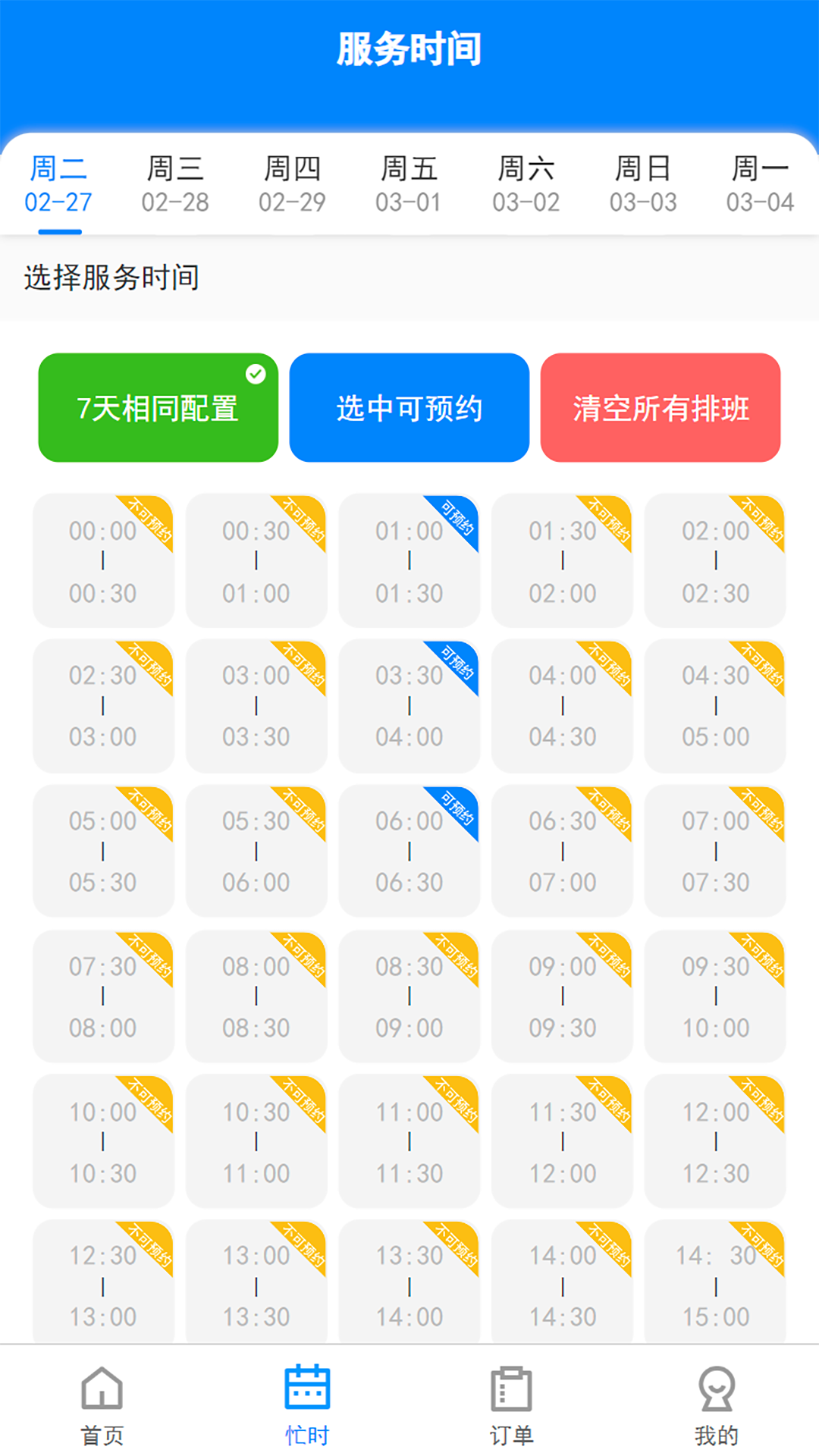Toggle the 7天相同配置 option
The width and height of the screenshot is (819, 1456).
coord(158,407)
